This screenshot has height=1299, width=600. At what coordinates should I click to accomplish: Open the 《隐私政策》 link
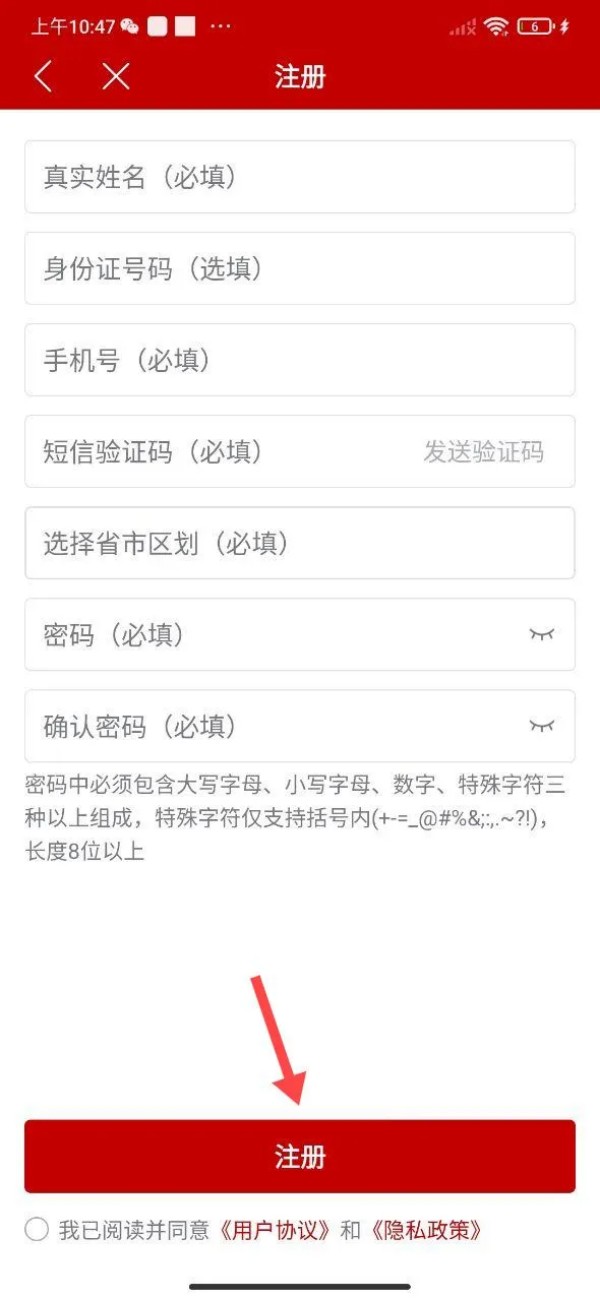[425, 1230]
